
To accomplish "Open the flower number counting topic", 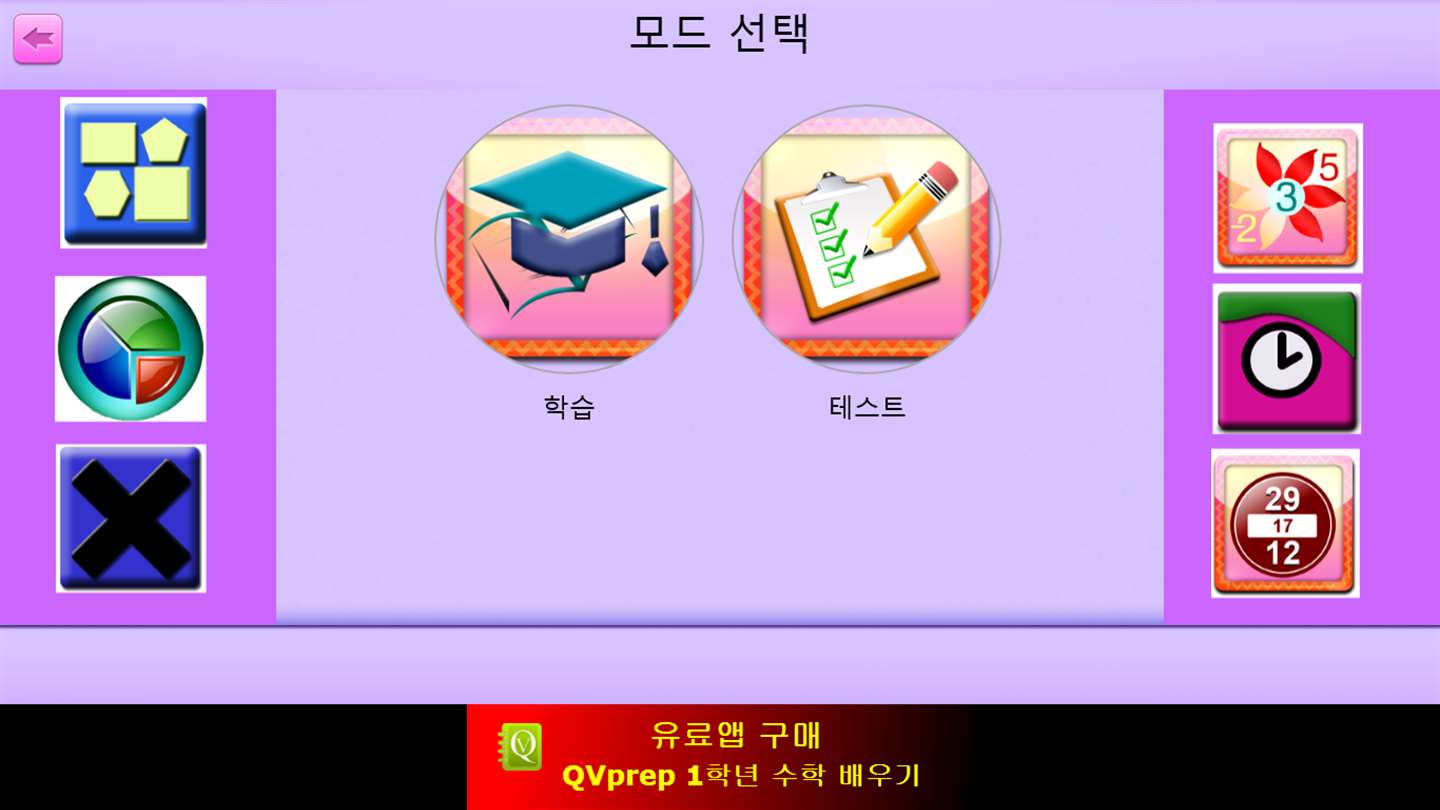I will pyautogui.click(x=1288, y=198).
